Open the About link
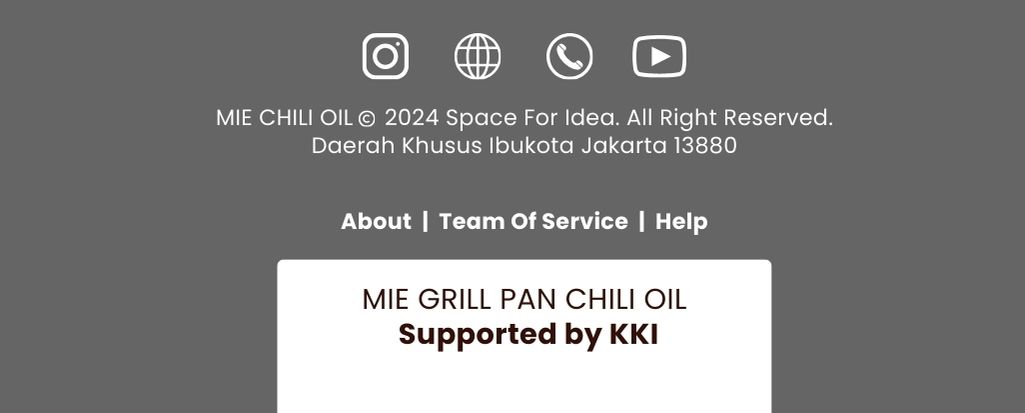The height and width of the screenshot is (413, 1025). tap(376, 221)
